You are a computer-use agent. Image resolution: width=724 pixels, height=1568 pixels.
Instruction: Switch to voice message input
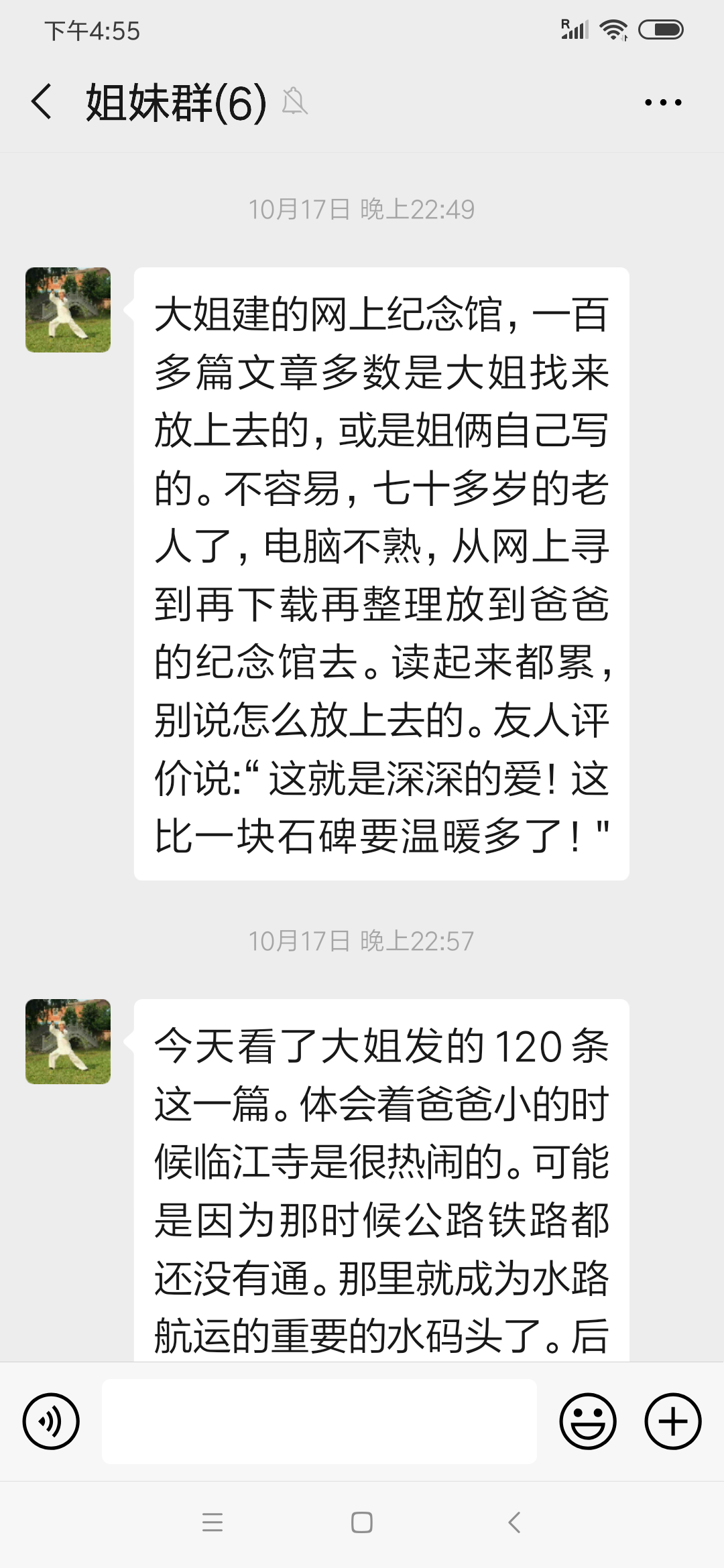pos(51,1421)
